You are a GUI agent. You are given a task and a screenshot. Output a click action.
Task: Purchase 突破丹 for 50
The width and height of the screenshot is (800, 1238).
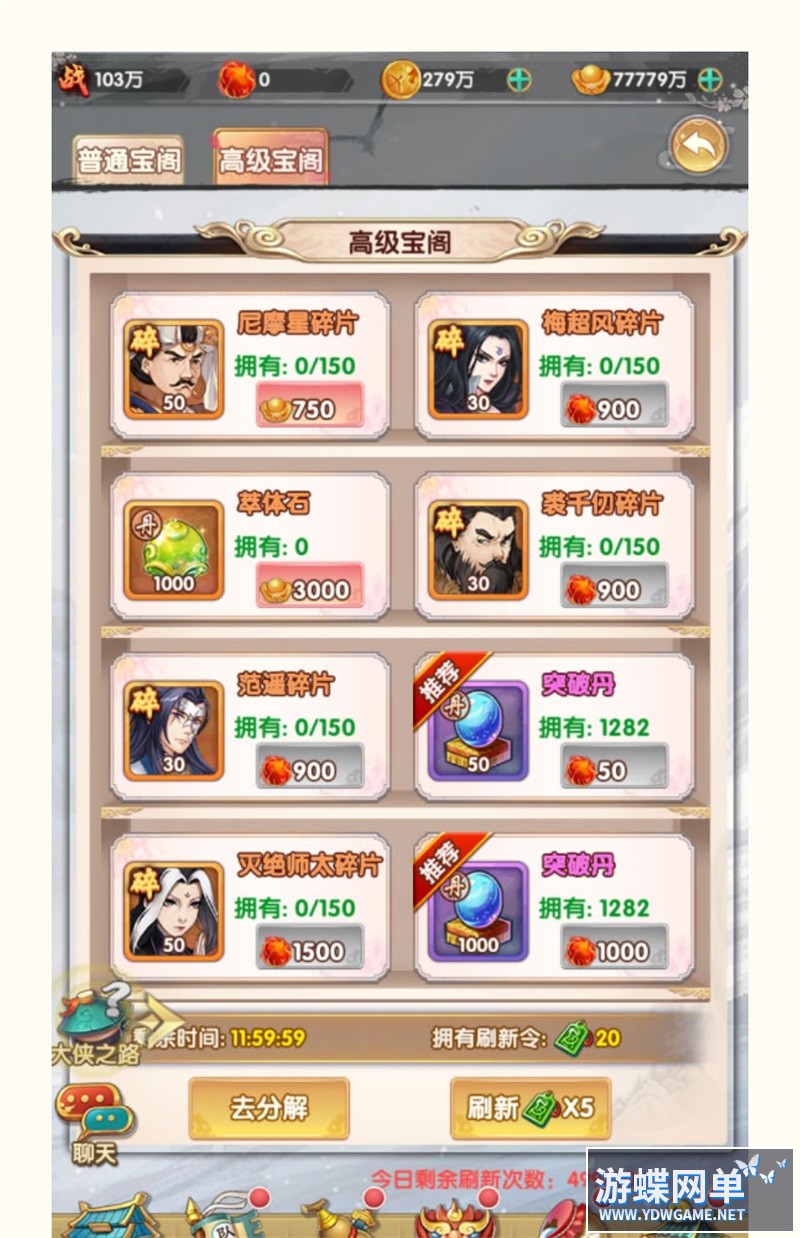point(614,770)
